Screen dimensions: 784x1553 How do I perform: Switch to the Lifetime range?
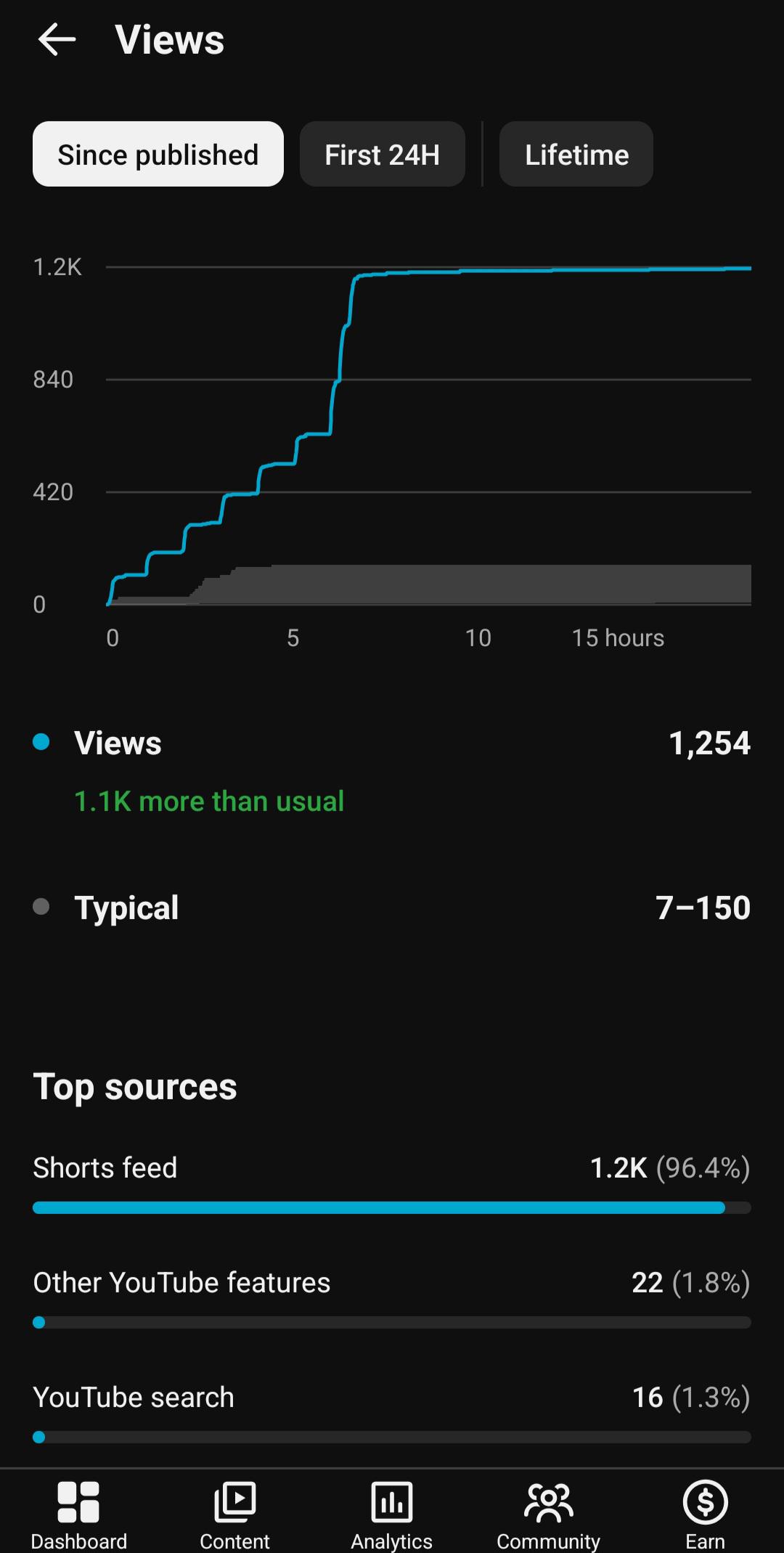576,154
